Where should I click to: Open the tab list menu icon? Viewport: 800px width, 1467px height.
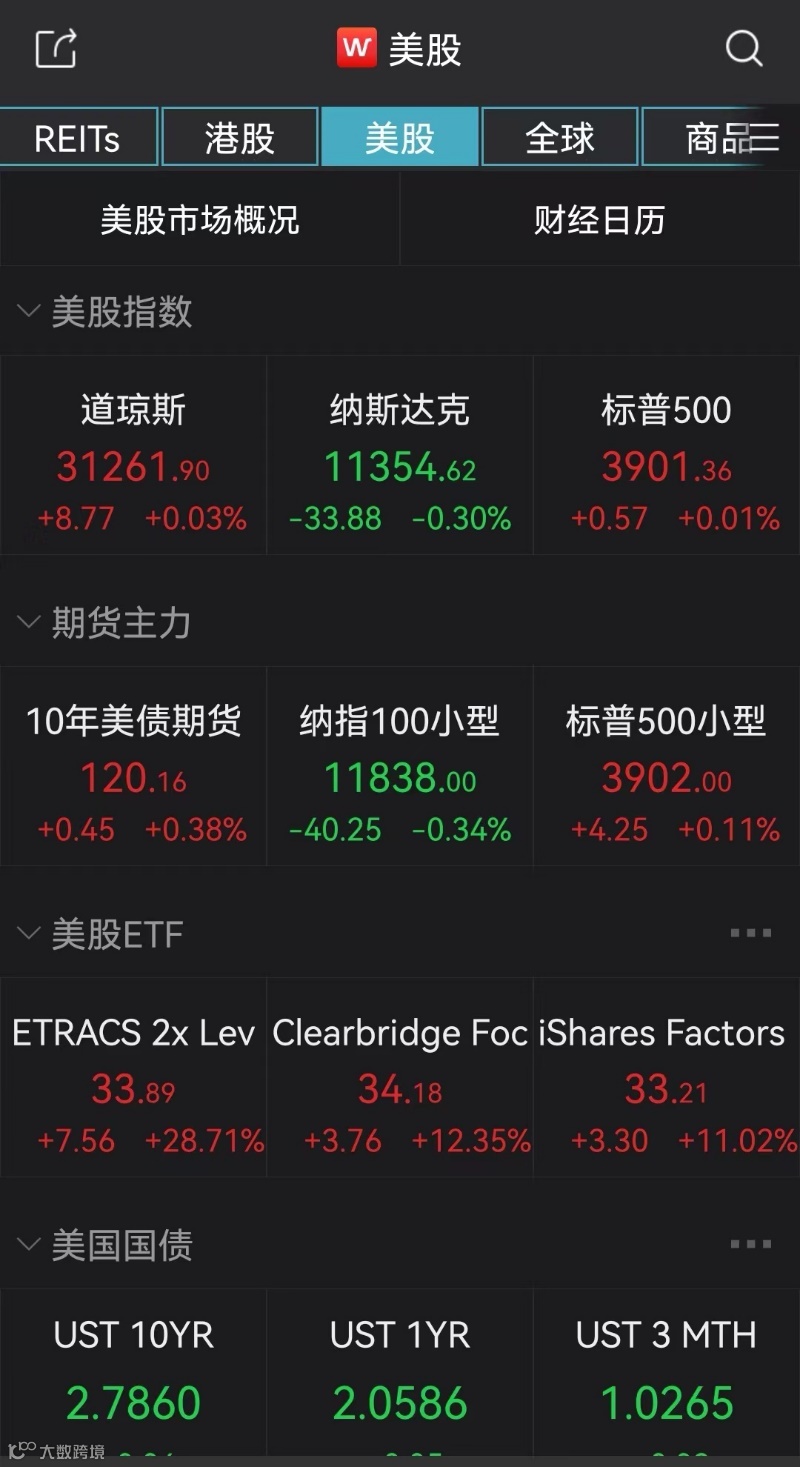click(765, 138)
